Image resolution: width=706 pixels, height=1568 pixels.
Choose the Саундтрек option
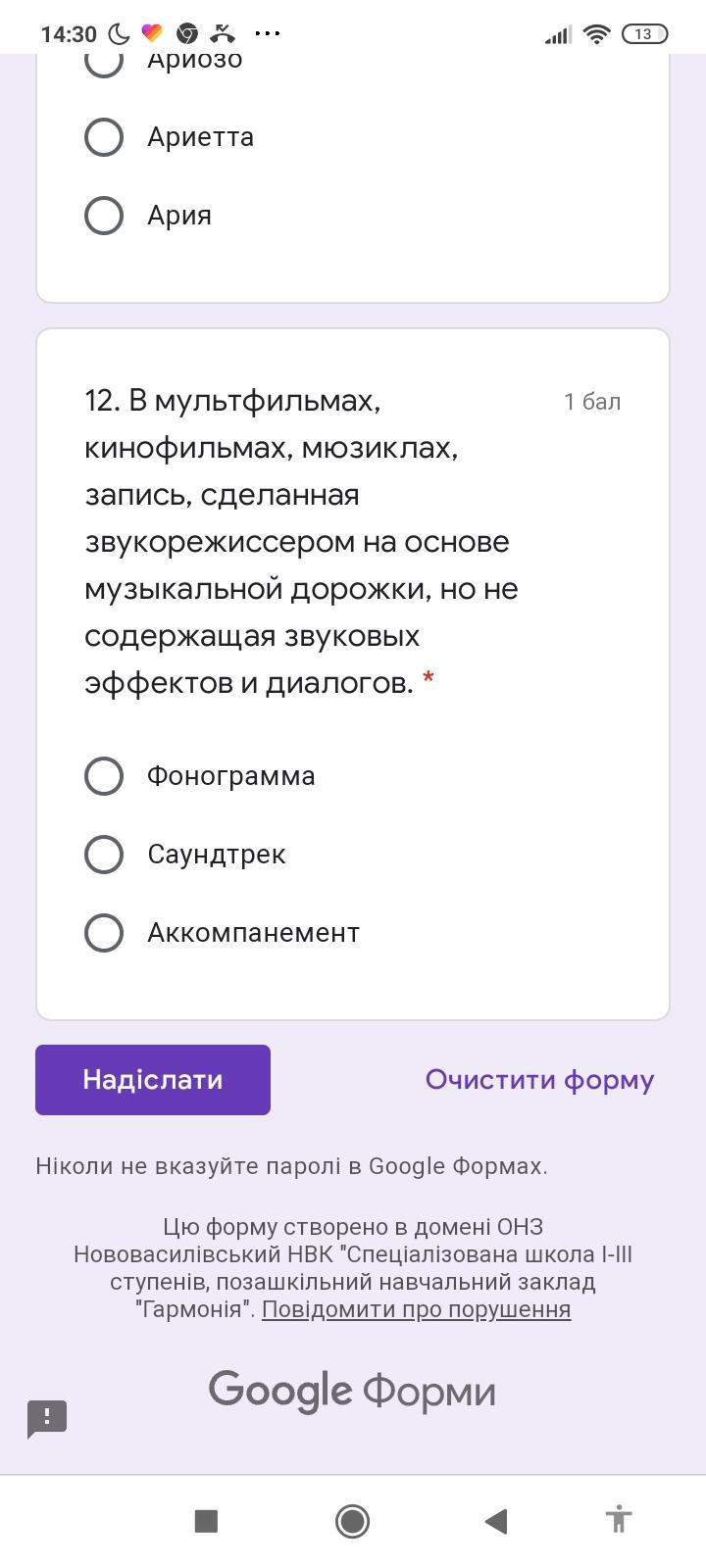click(x=104, y=855)
